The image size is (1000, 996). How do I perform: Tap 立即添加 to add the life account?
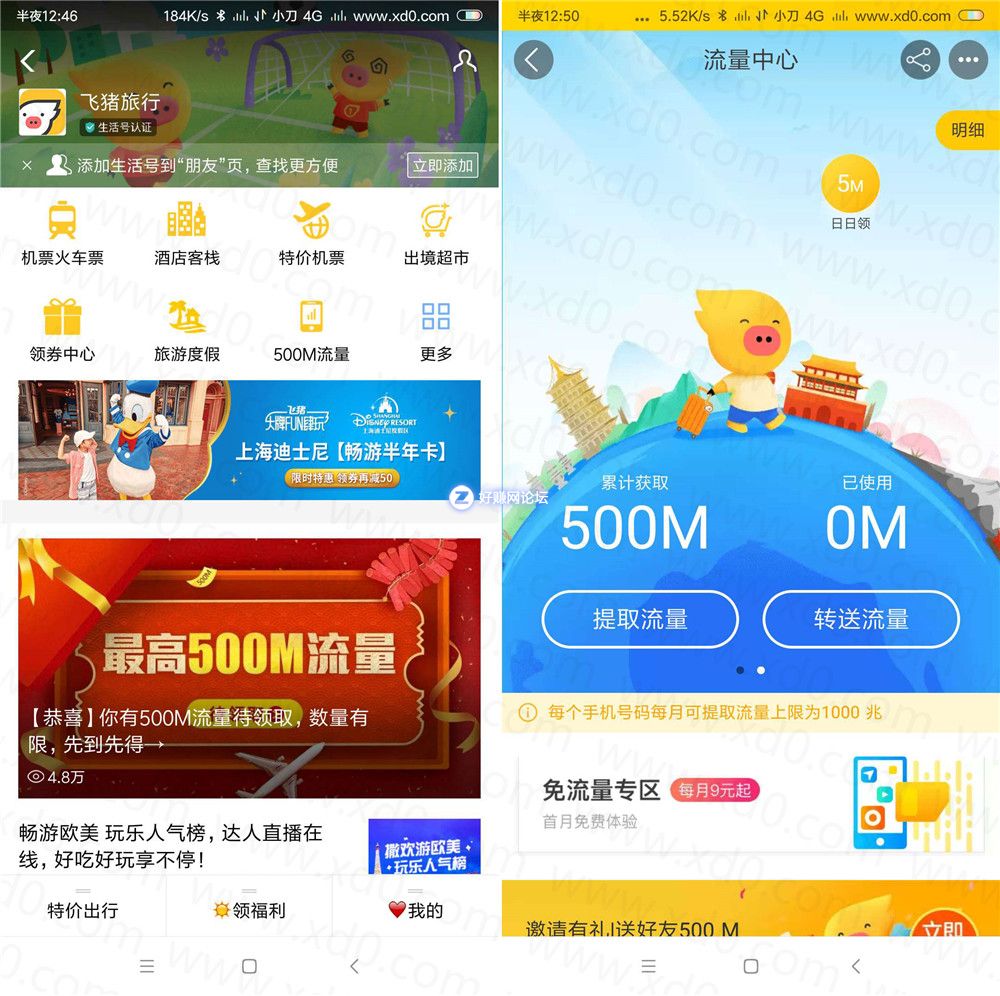click(442, 165)
